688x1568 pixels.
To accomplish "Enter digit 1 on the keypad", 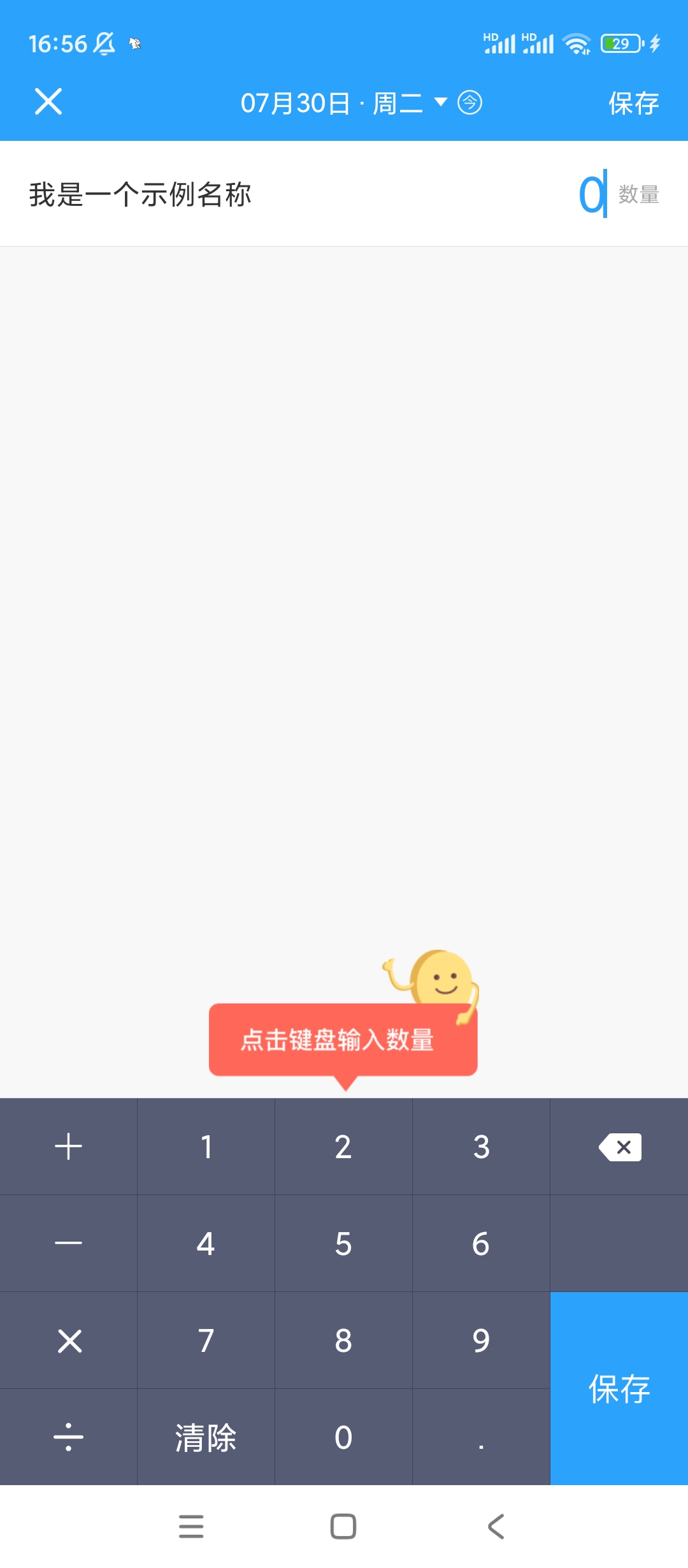I will (206, 1147).
